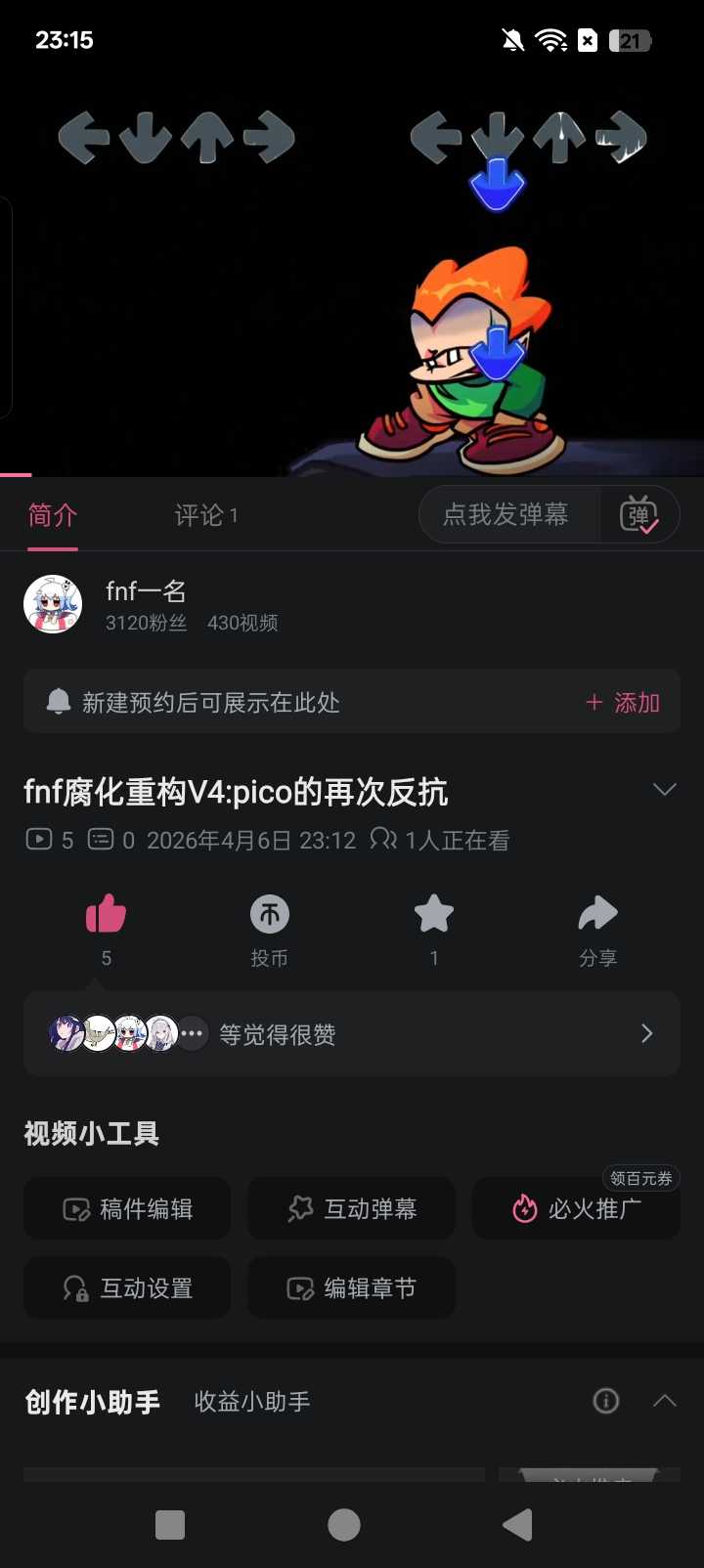The height and width of the screenshot is (1568, 704).
Task: Share the video via 分享
Action: click(597, 915)
